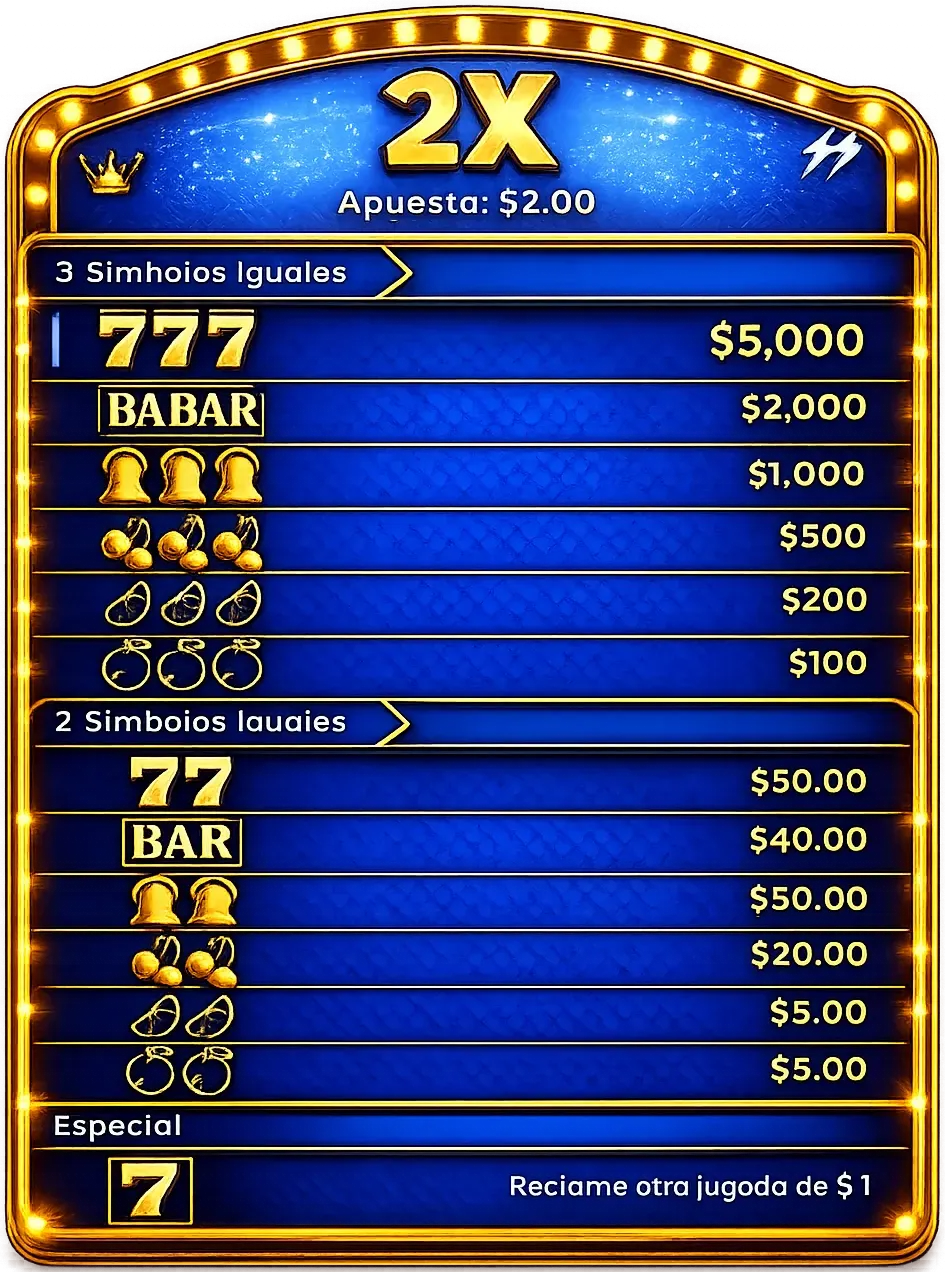Viewport: 945px width, 1272px height.
Task: Toggle the single BAR symbol row
Action: tap(183, 840)
